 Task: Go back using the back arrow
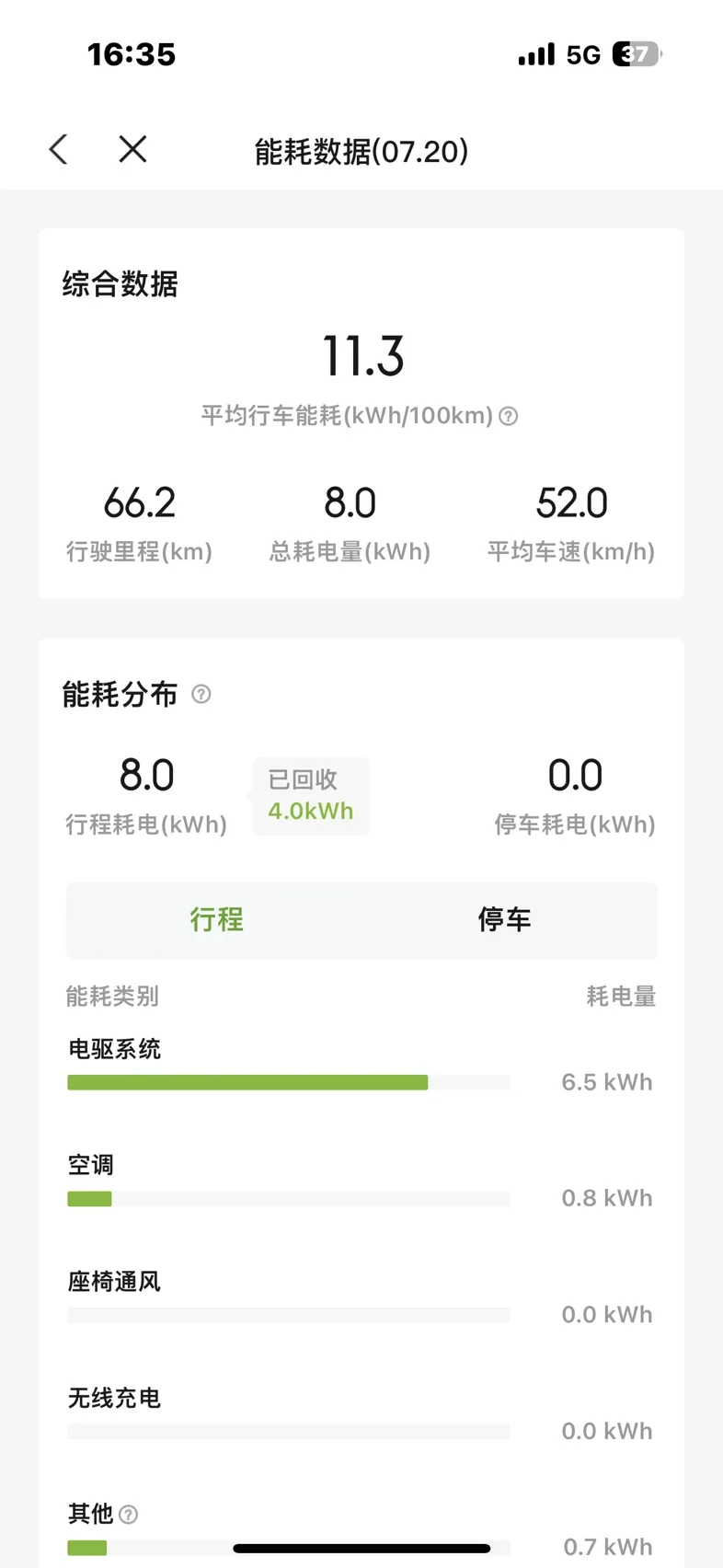(59, 149)
